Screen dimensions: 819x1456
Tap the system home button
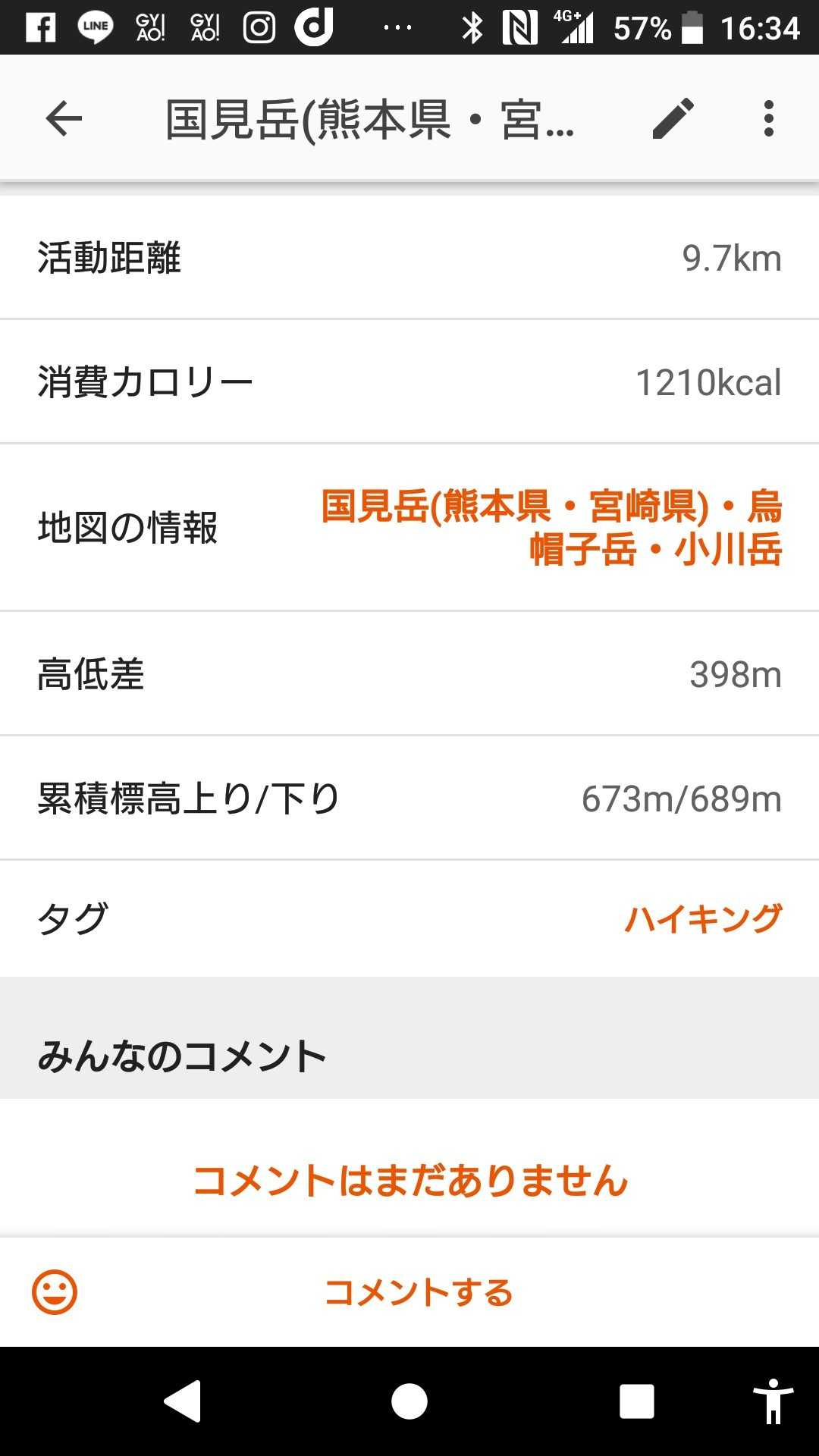[x=409, y=1401]
